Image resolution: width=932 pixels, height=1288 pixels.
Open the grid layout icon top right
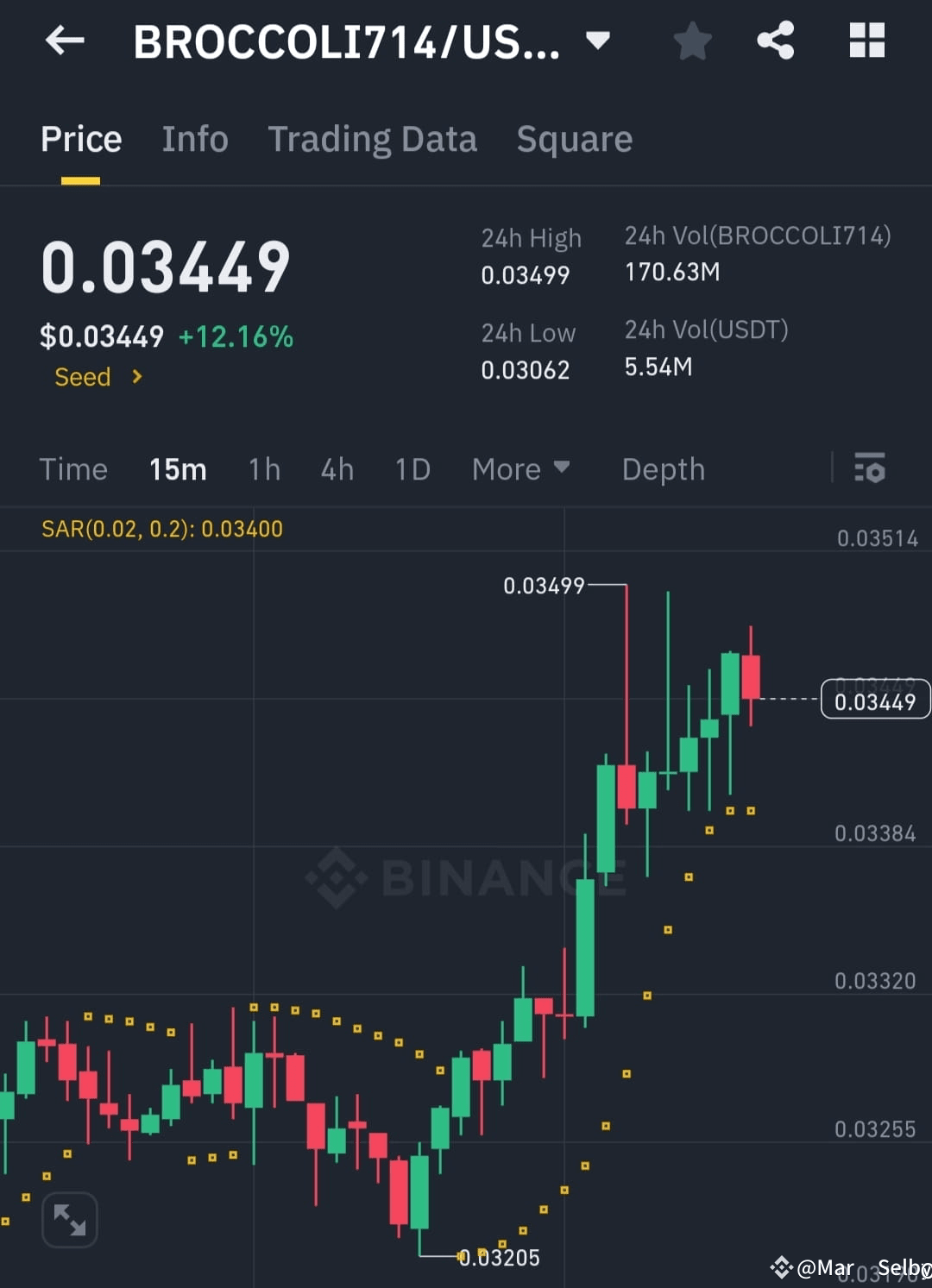pyautogui.click(x=866, y=40)
